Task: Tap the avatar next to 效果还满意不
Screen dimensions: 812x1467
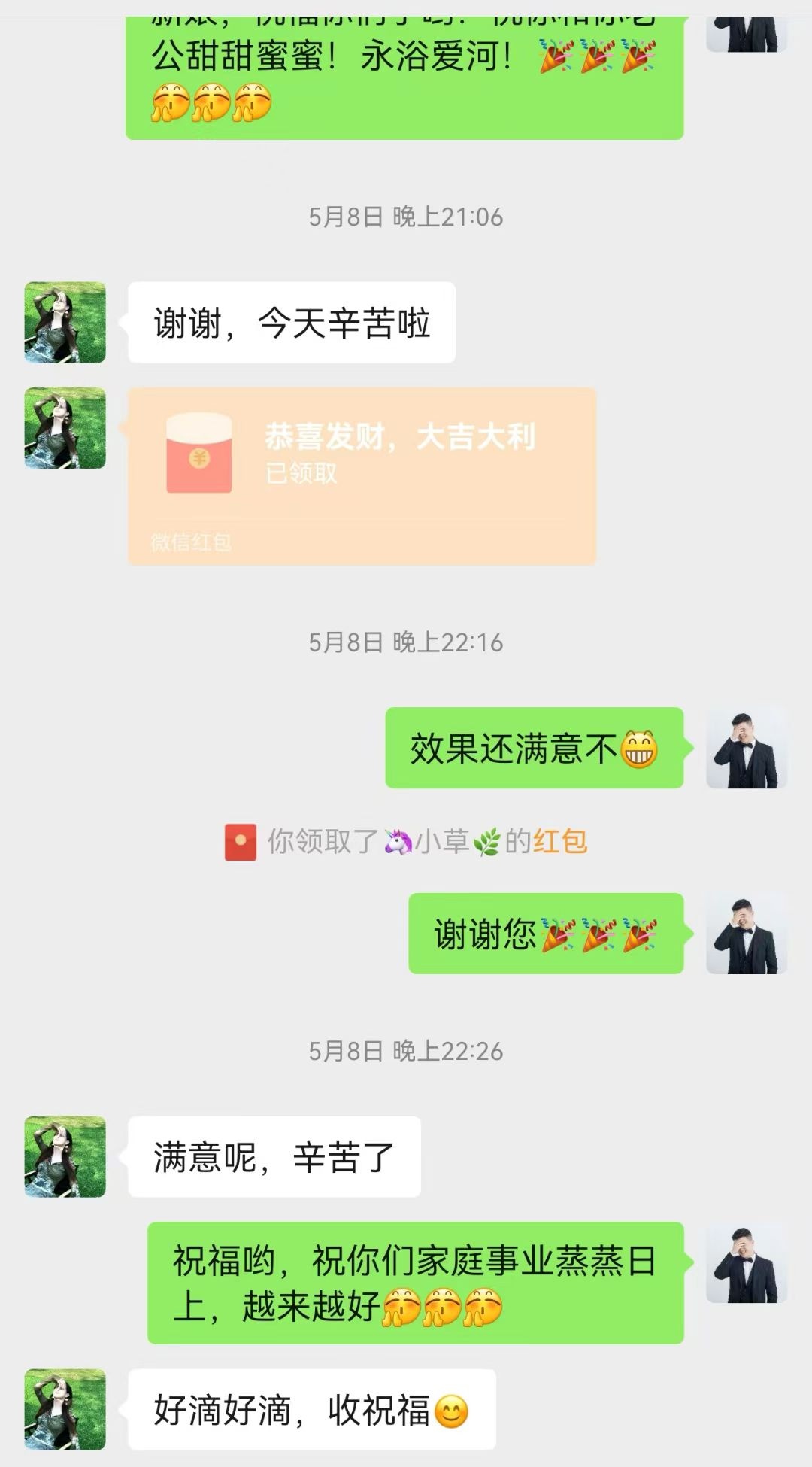Action: pyautogui.click(x=747, y=748)
